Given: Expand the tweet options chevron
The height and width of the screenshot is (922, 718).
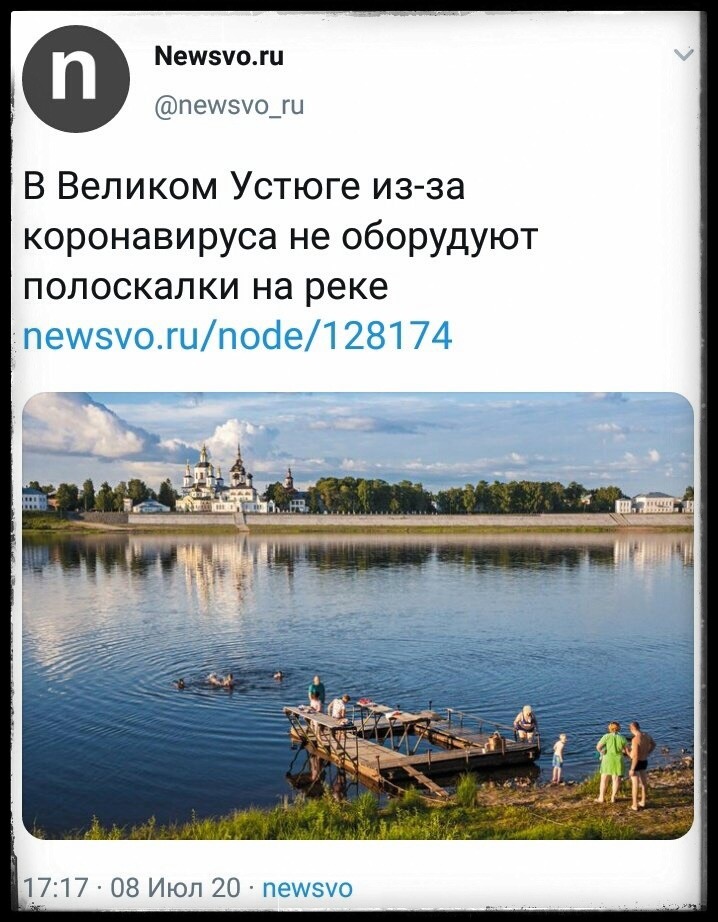Looking at the screenshot, I should tap(684, 54).
